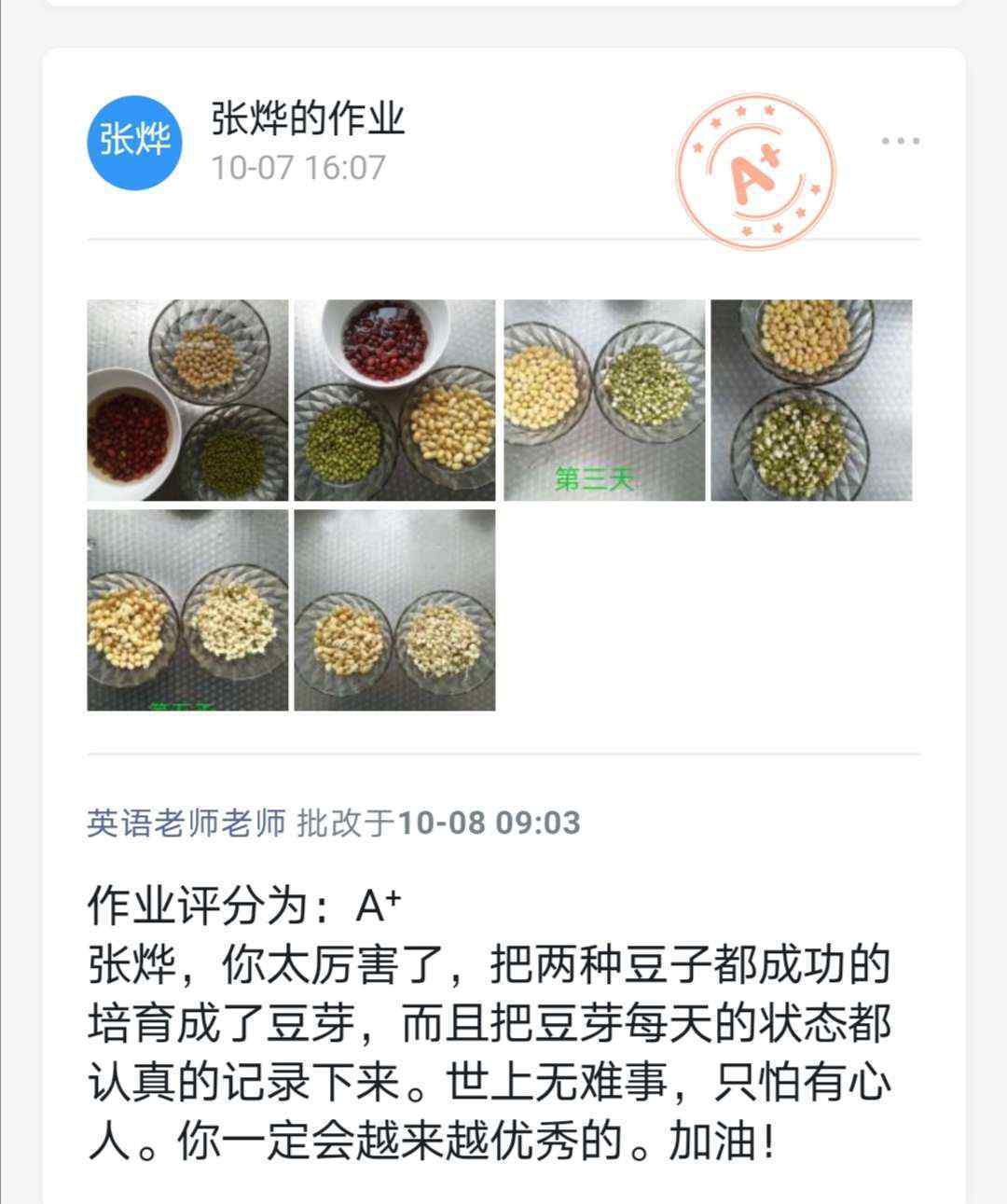Screen dimensions: 1007x1204
Task: View second photo with white bowl of red beans
Action: 394,400
